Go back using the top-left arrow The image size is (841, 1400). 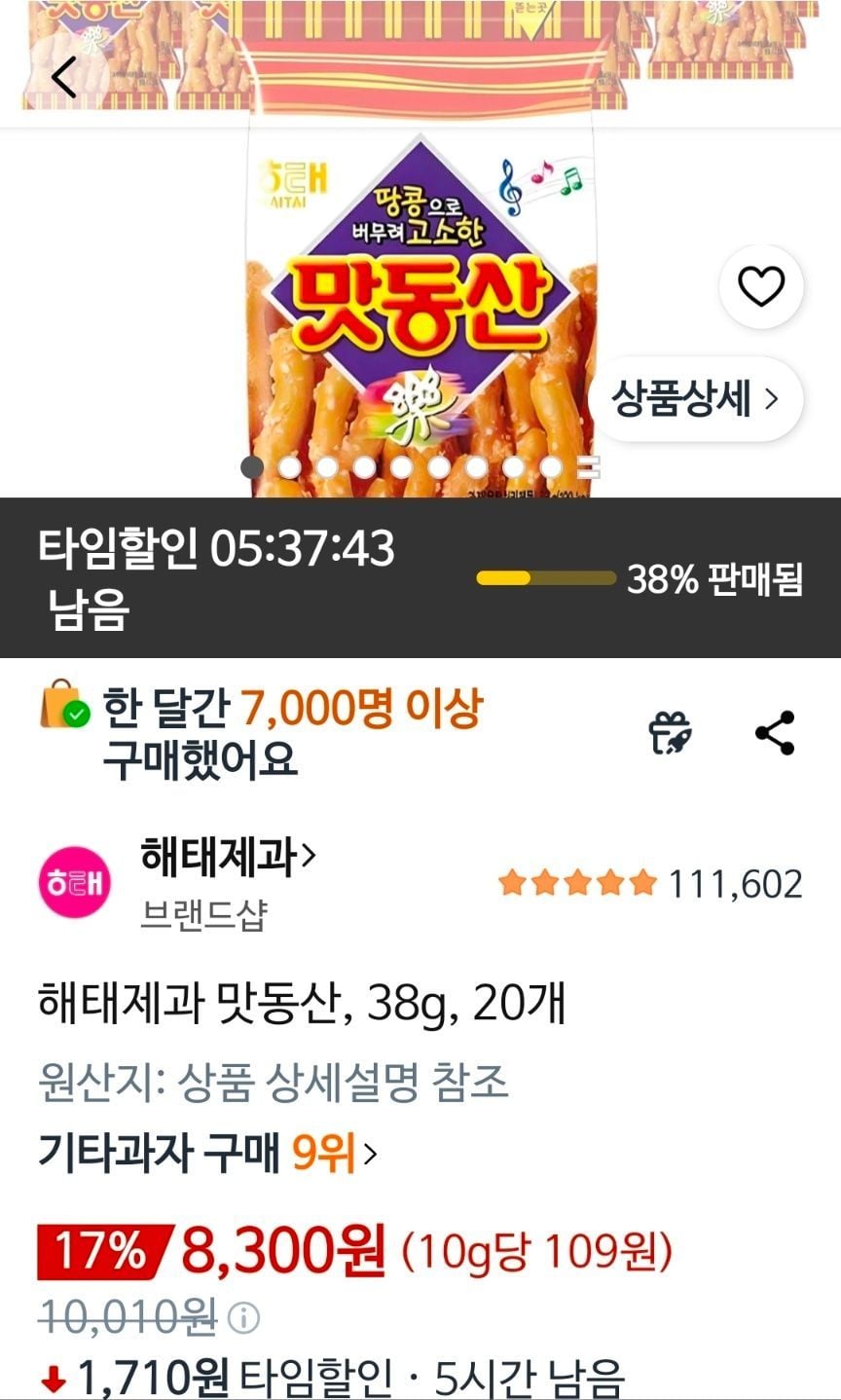point(64,77)
